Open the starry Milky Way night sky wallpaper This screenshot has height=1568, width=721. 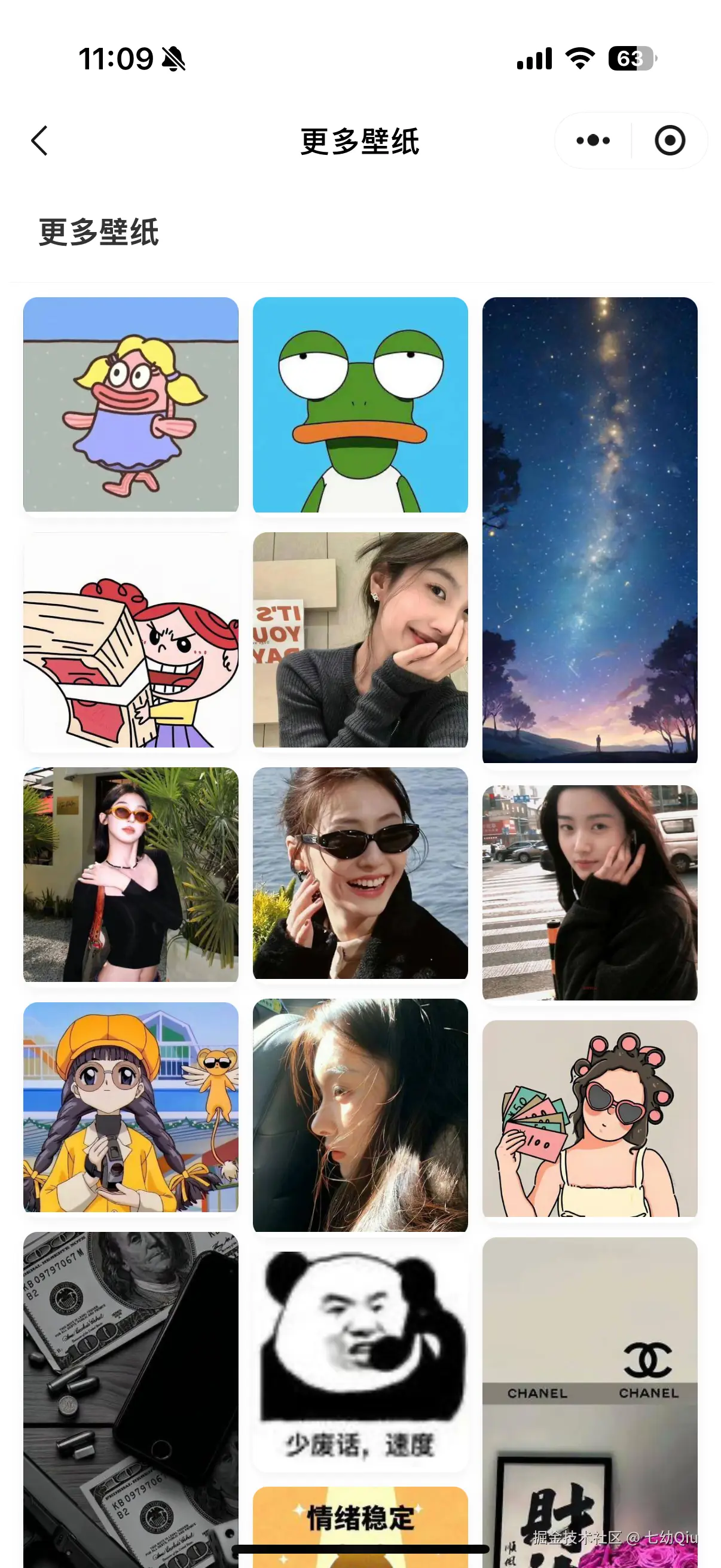590,530
